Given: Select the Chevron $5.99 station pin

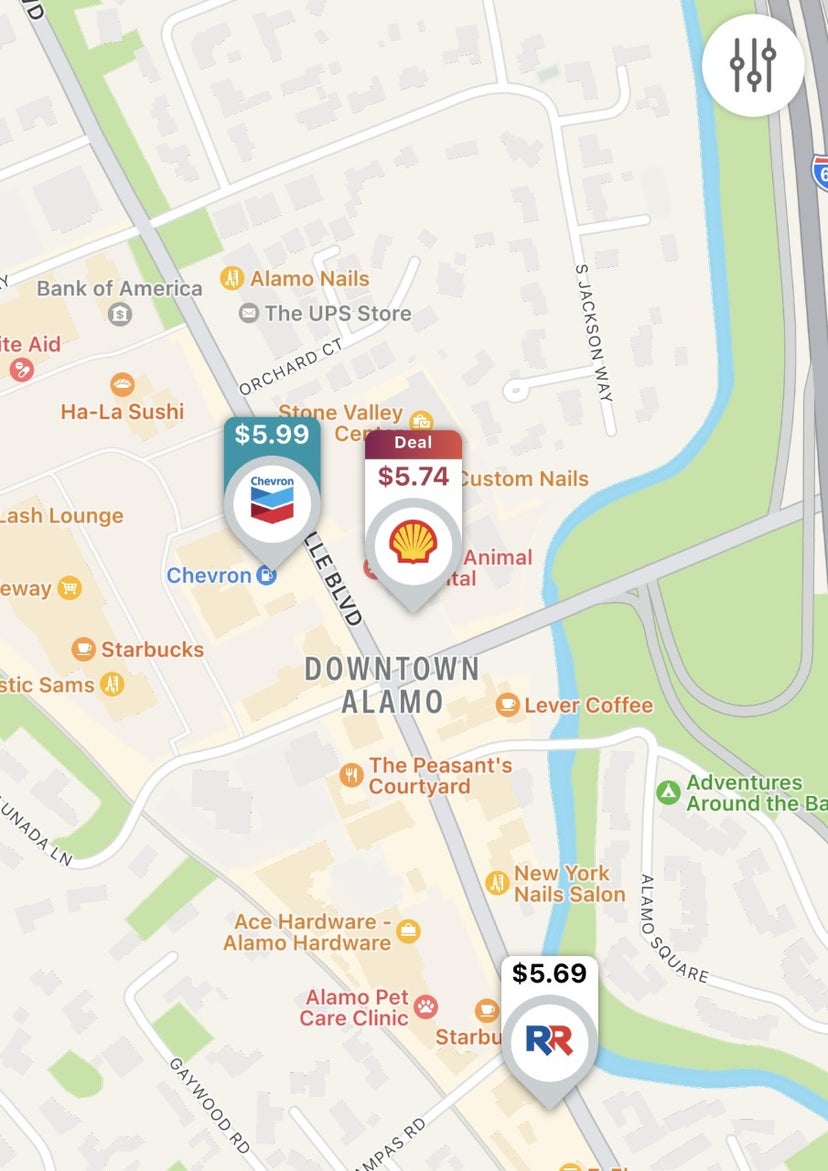Looking at the screenshot, I should (272, 497).
